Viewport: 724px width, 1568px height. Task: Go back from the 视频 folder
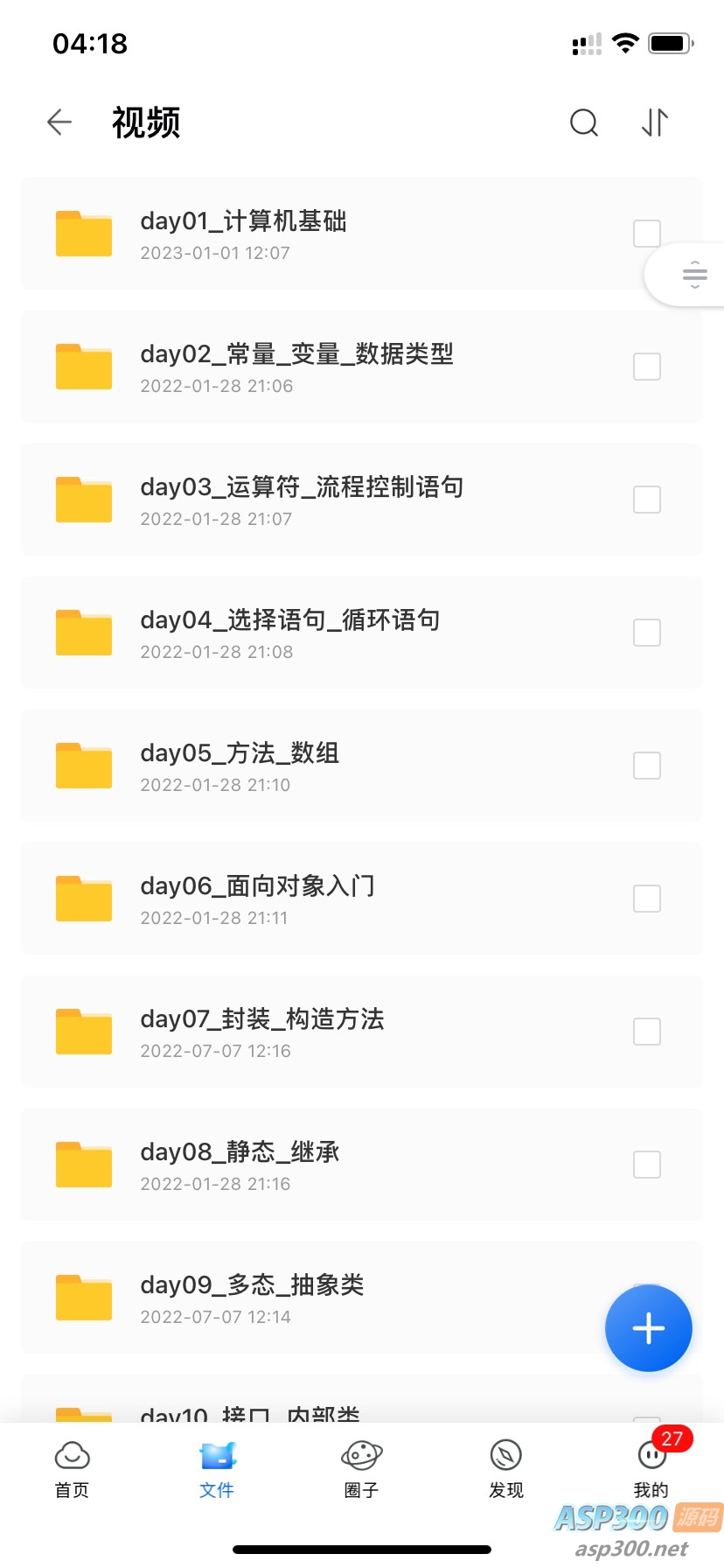tap(59, 122)
